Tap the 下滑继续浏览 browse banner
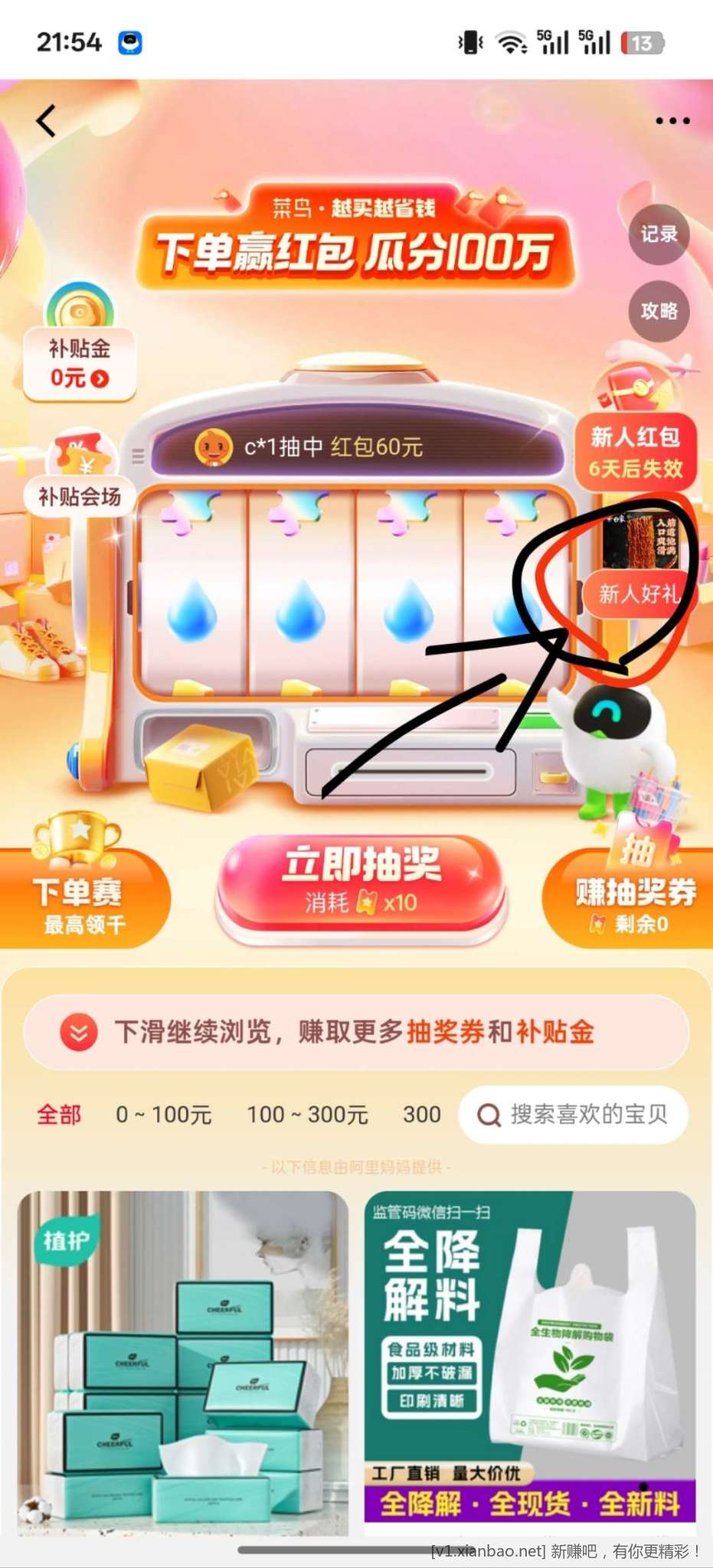 coord(356,1032)
